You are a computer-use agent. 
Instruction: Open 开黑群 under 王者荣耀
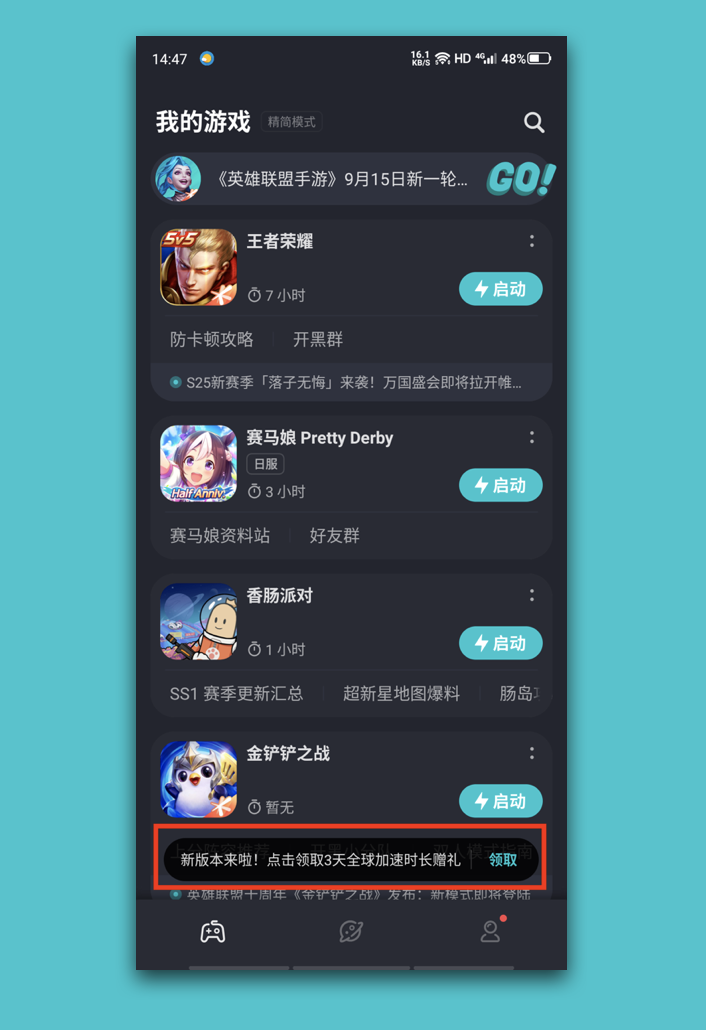click(318, 340)
